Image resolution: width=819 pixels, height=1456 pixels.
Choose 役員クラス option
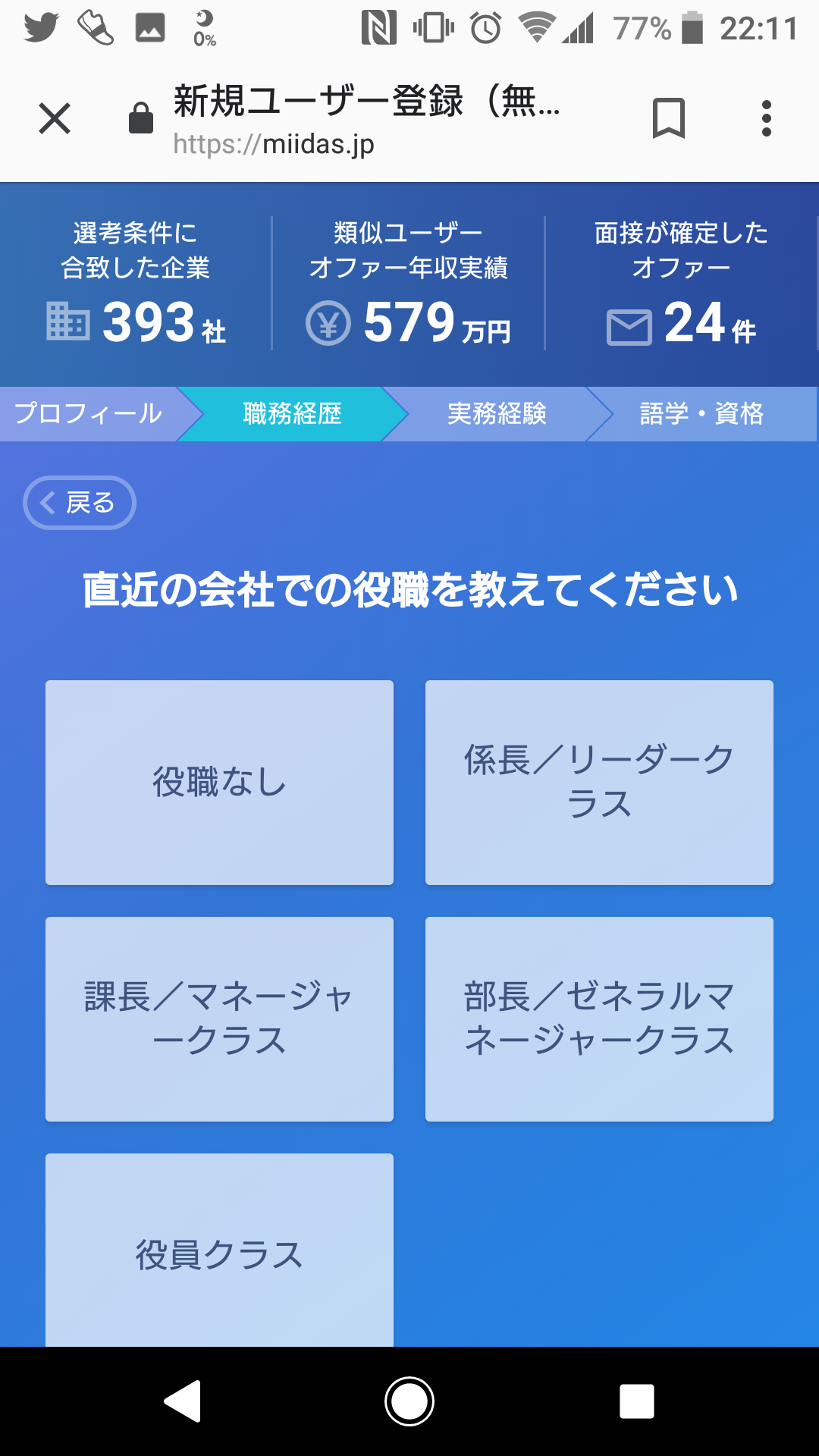pos(219,1250)
